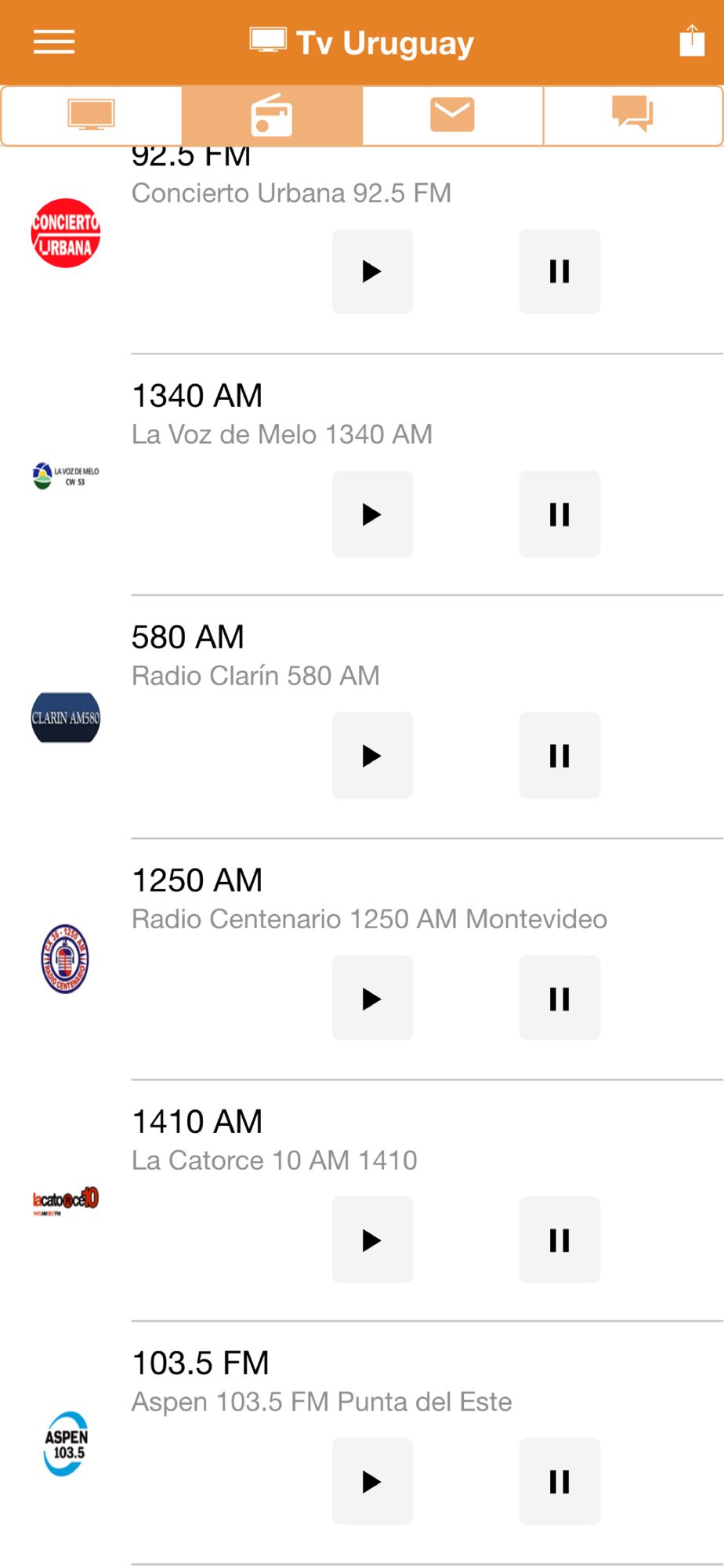Play La Catorce 10 AM 1410
724x1568 pixels.
tap(372, 1240)
